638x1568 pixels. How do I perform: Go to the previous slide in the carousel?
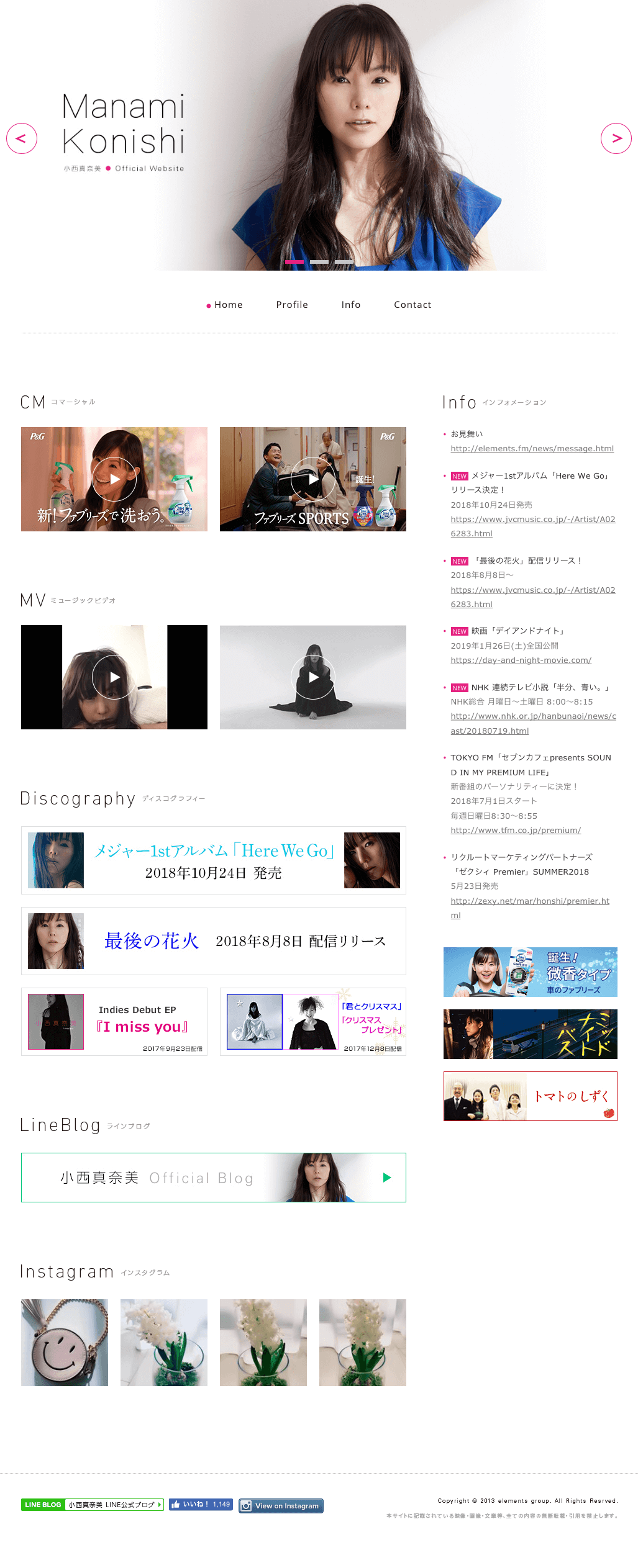pos(22,138)
